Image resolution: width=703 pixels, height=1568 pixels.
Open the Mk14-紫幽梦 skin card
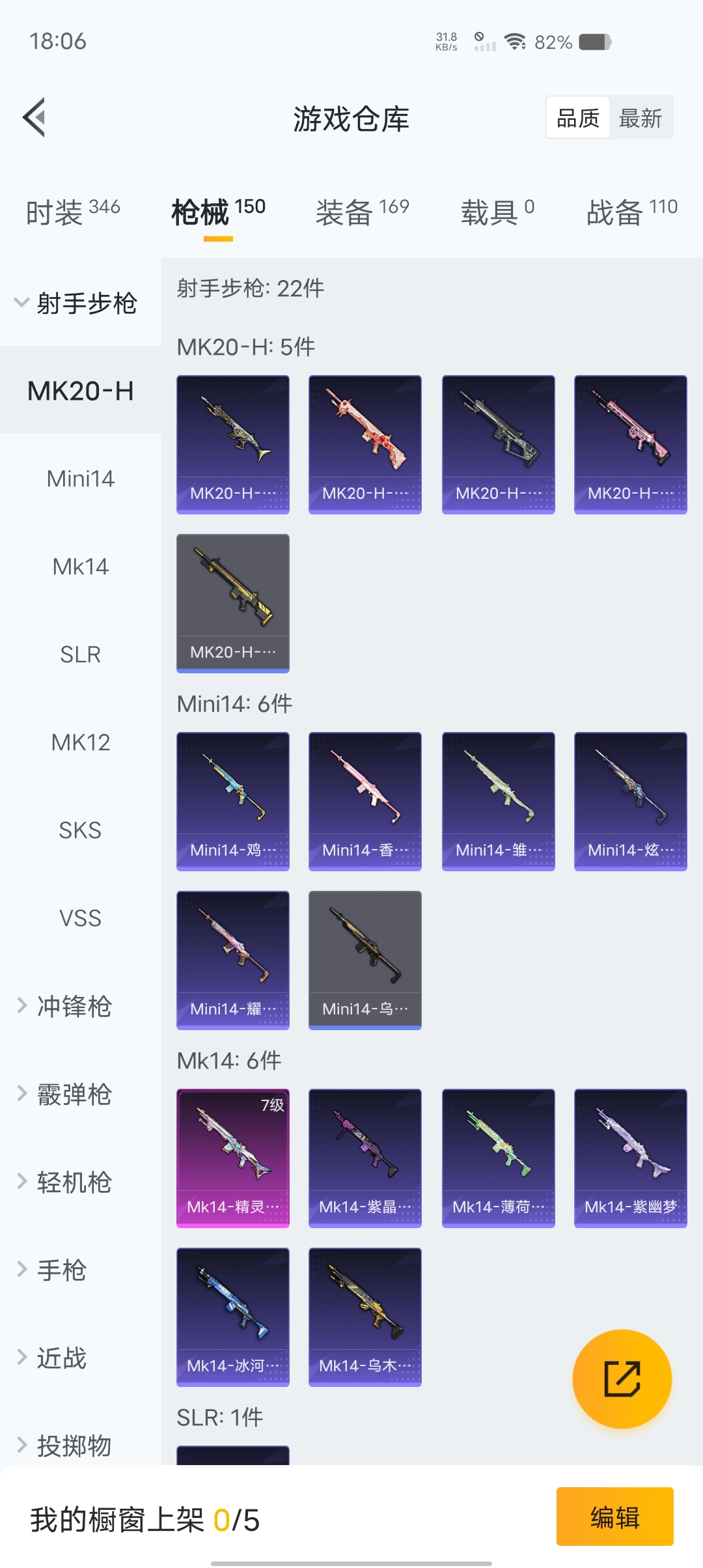pos(630,1158)
